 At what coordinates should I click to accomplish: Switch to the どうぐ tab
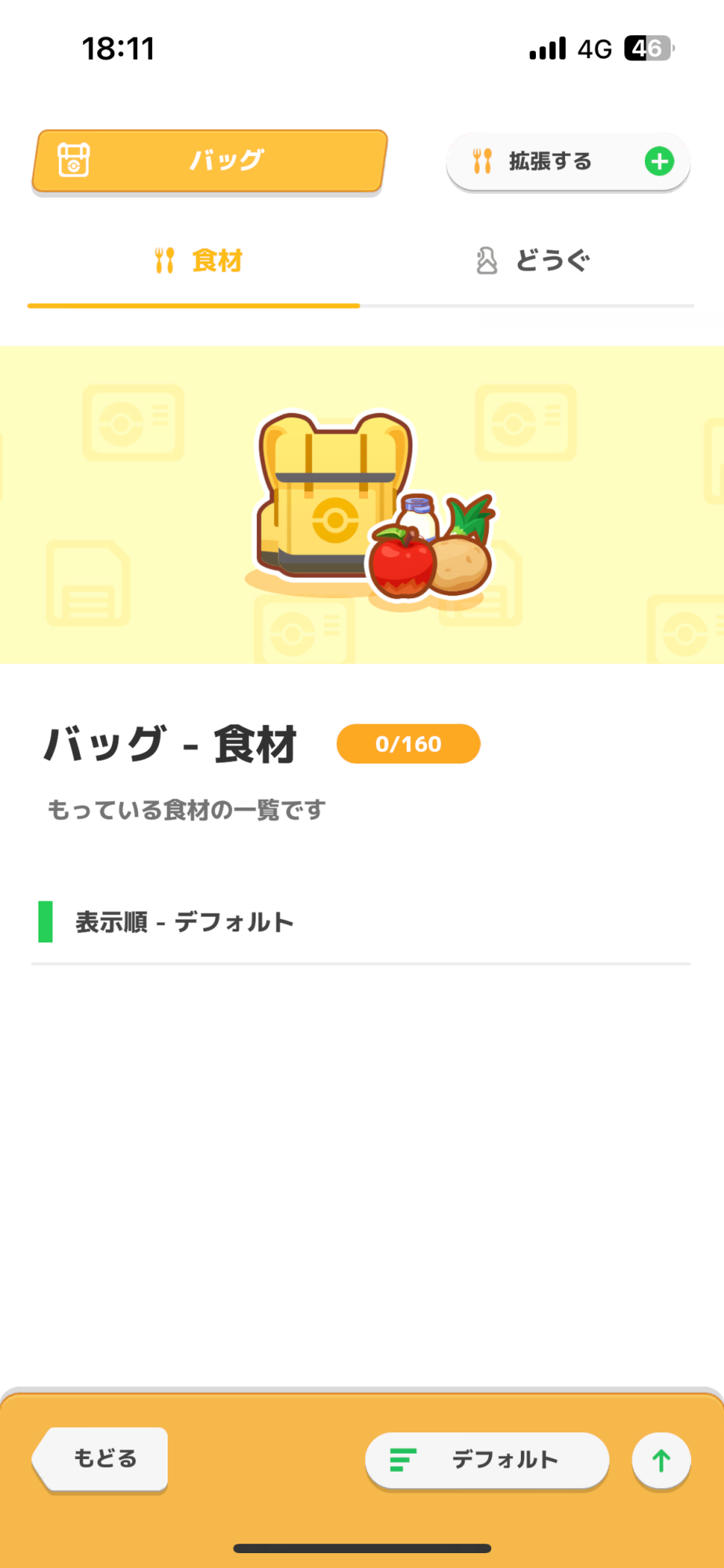pos(533,260)
